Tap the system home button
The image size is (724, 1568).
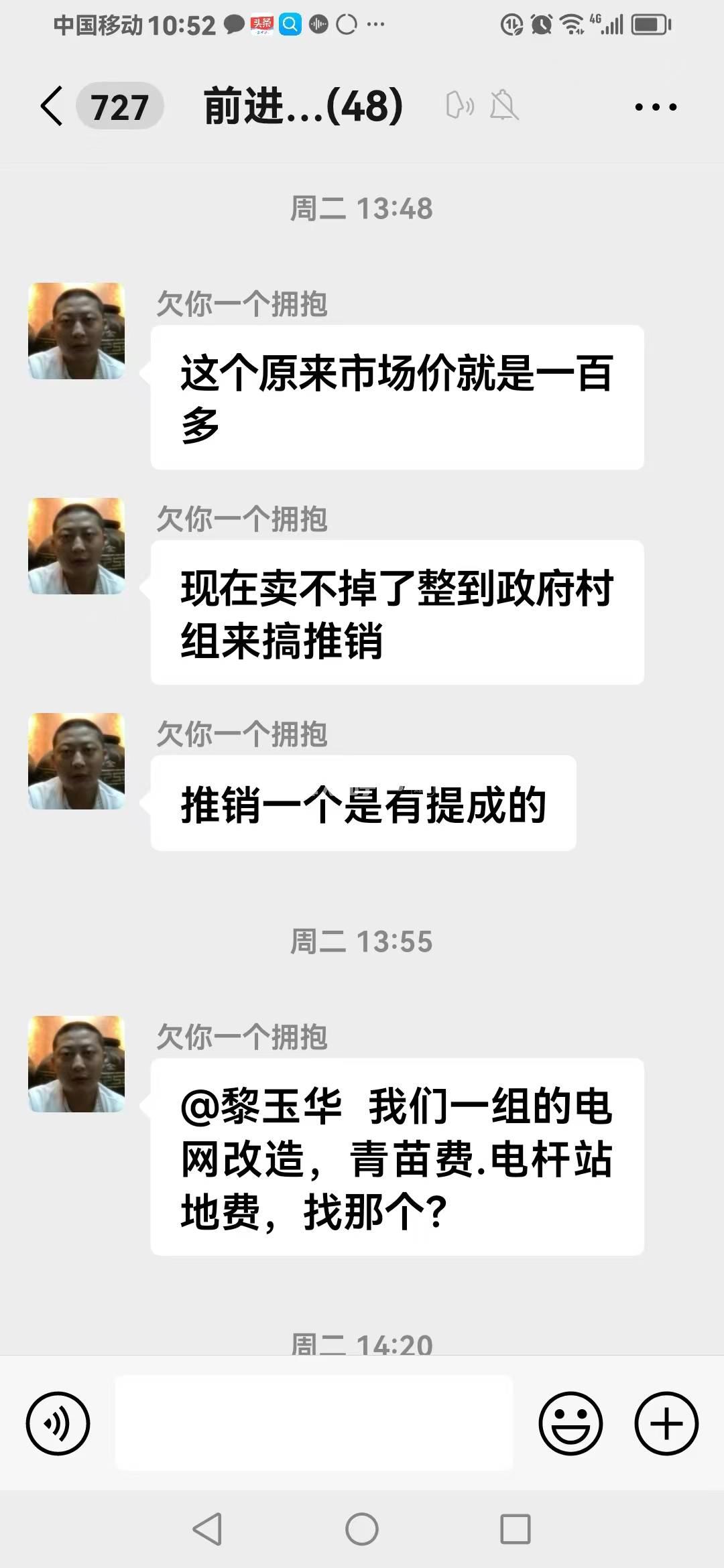pos(362,1529)
